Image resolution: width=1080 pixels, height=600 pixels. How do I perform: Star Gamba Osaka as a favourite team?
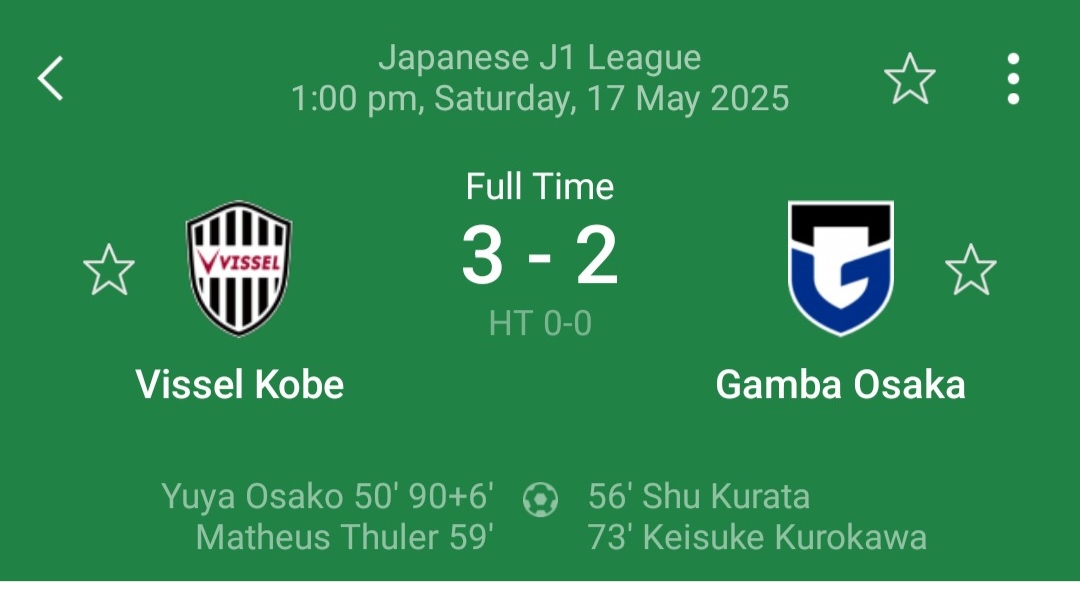click(971, 270)
